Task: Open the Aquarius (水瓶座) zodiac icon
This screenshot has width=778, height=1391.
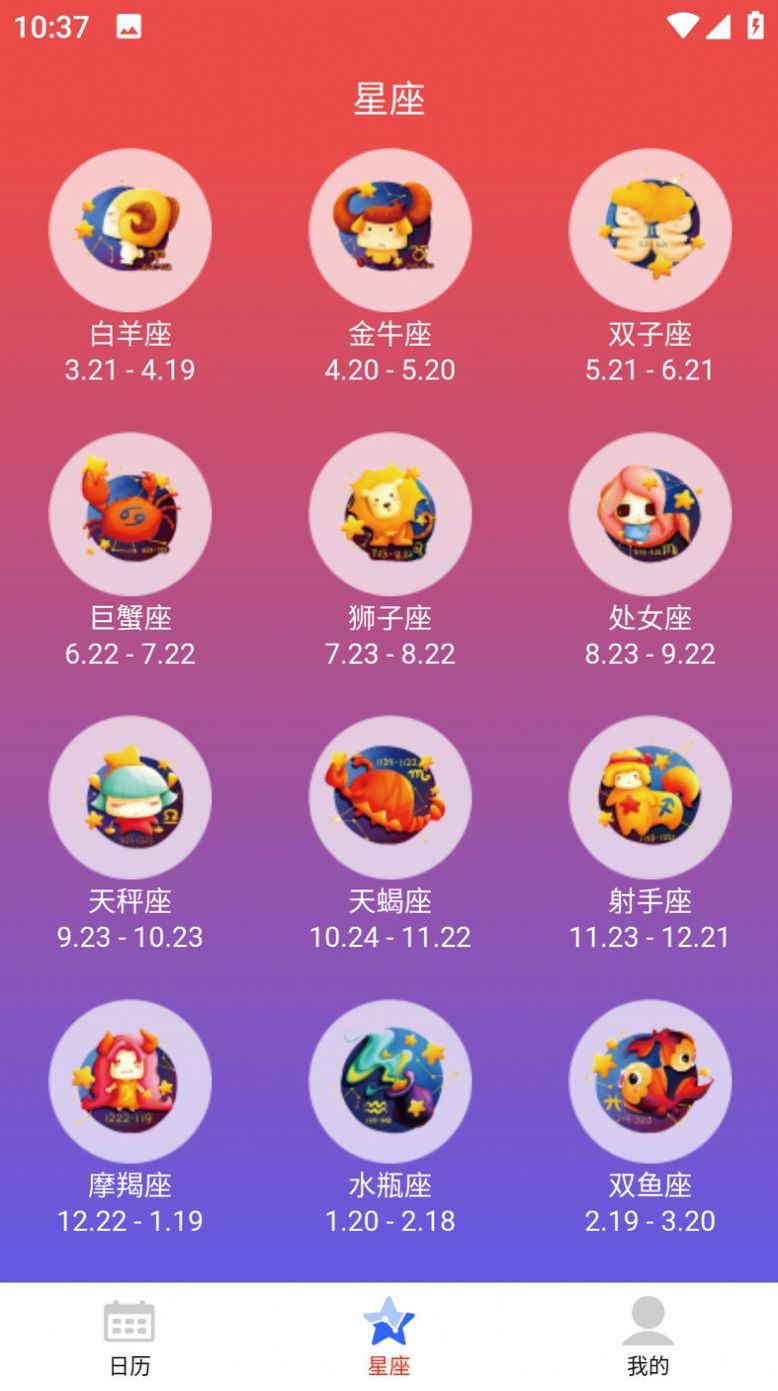Action: click(x=390, y=1080)
